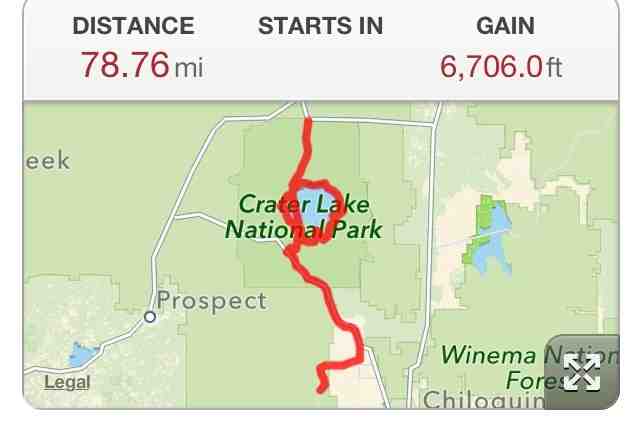Open the Legal link on the map
The image size is (640, 437).
click(67, 382)
